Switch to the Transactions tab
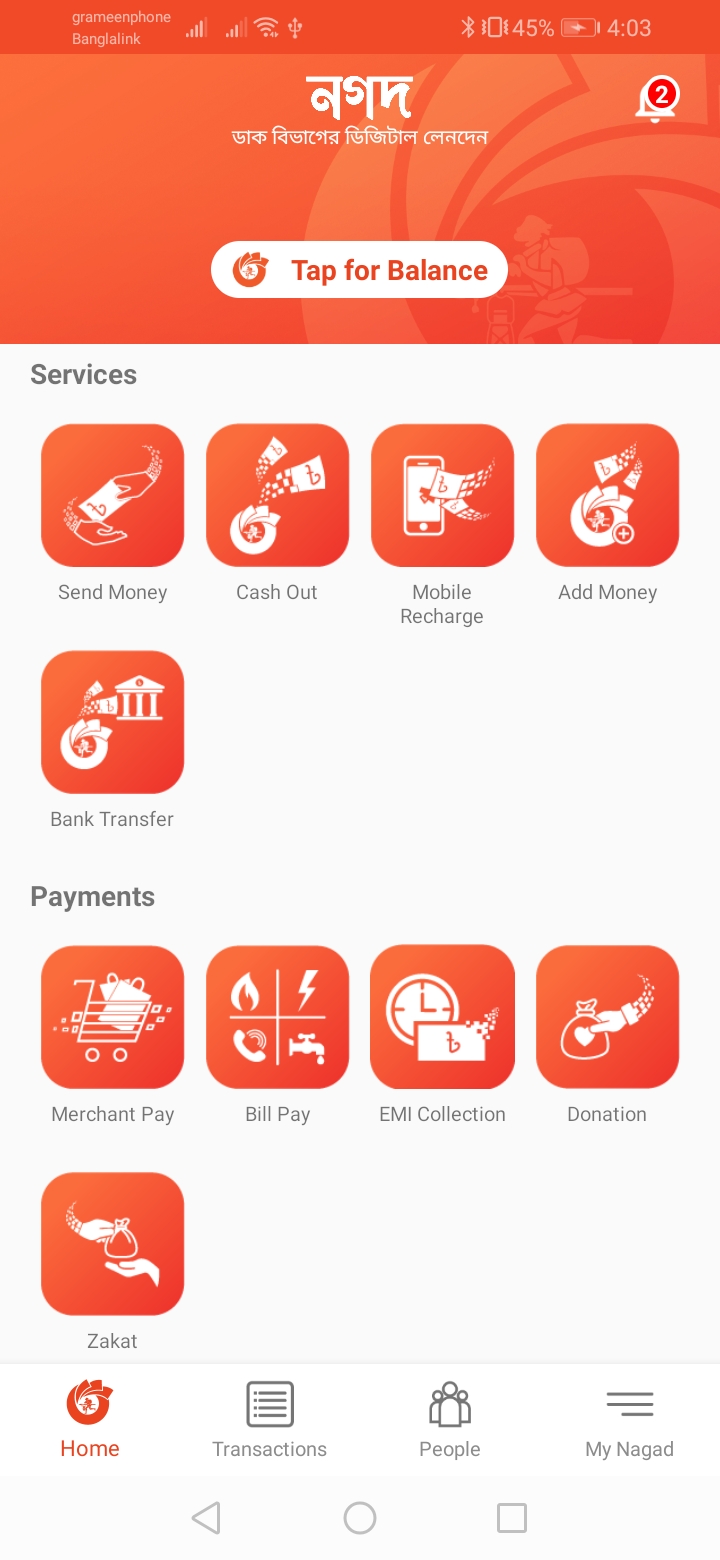Viewport: 720px width, 1560px height. point(269,1420)
